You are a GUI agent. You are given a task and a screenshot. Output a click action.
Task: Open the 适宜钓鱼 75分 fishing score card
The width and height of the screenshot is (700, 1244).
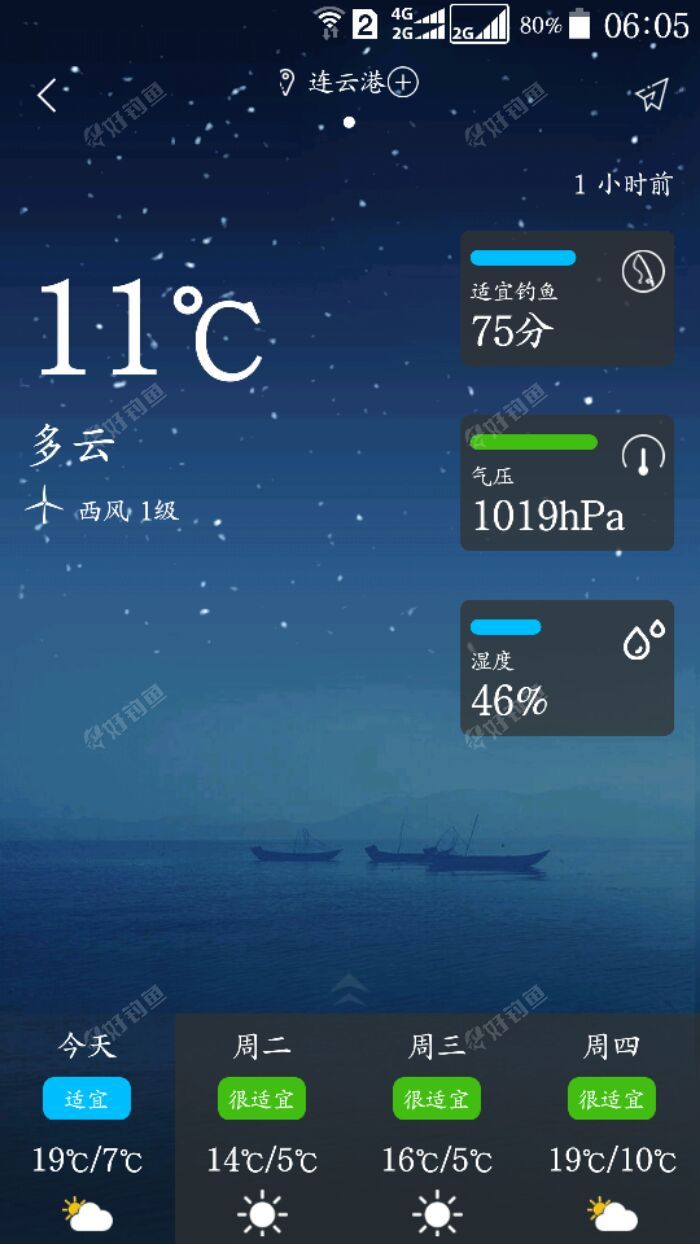pyautogui.click(x=567, y=298)
